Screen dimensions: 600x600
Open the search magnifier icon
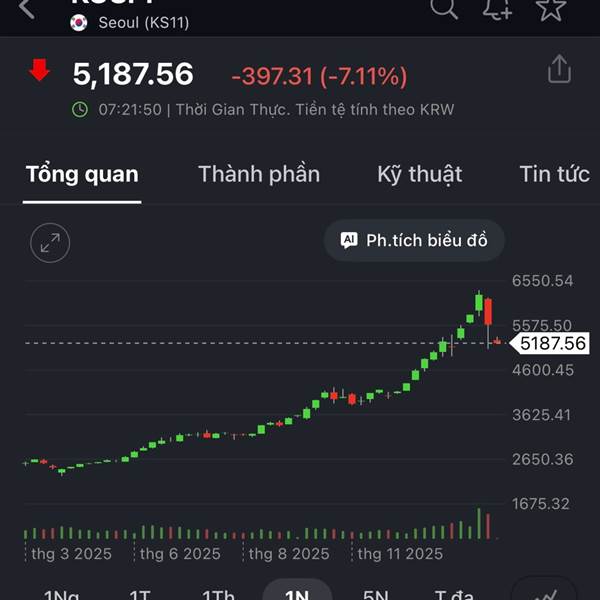coord(444,8)
